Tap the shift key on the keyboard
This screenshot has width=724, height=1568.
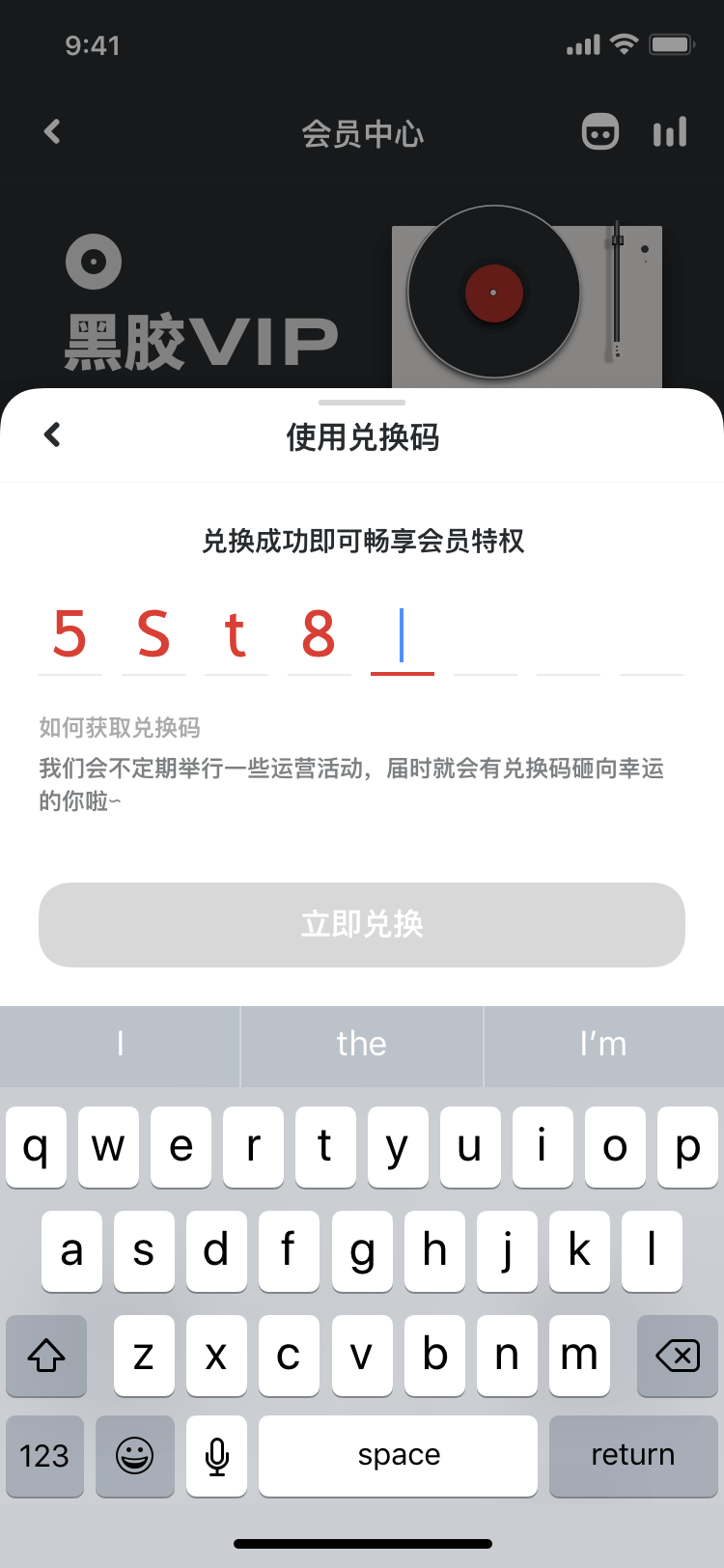tap(46, 1356)
